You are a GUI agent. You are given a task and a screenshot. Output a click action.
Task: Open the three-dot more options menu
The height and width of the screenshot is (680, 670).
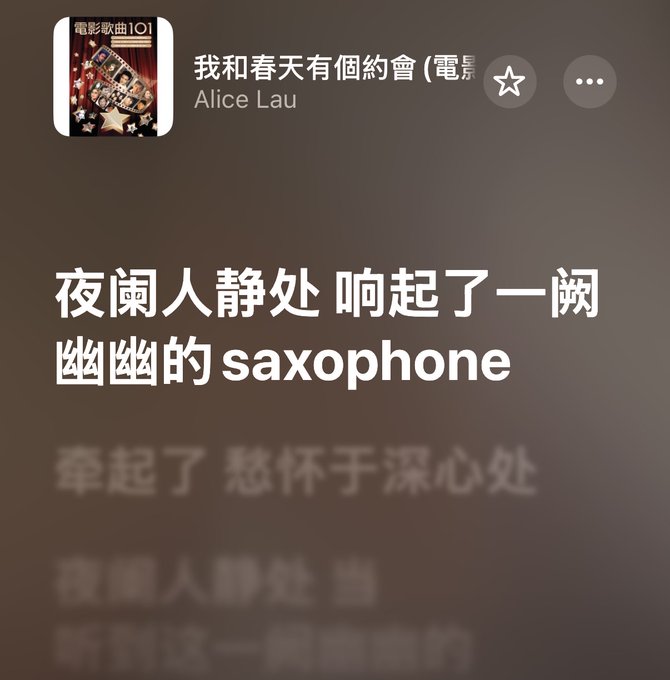coord(590,82)
